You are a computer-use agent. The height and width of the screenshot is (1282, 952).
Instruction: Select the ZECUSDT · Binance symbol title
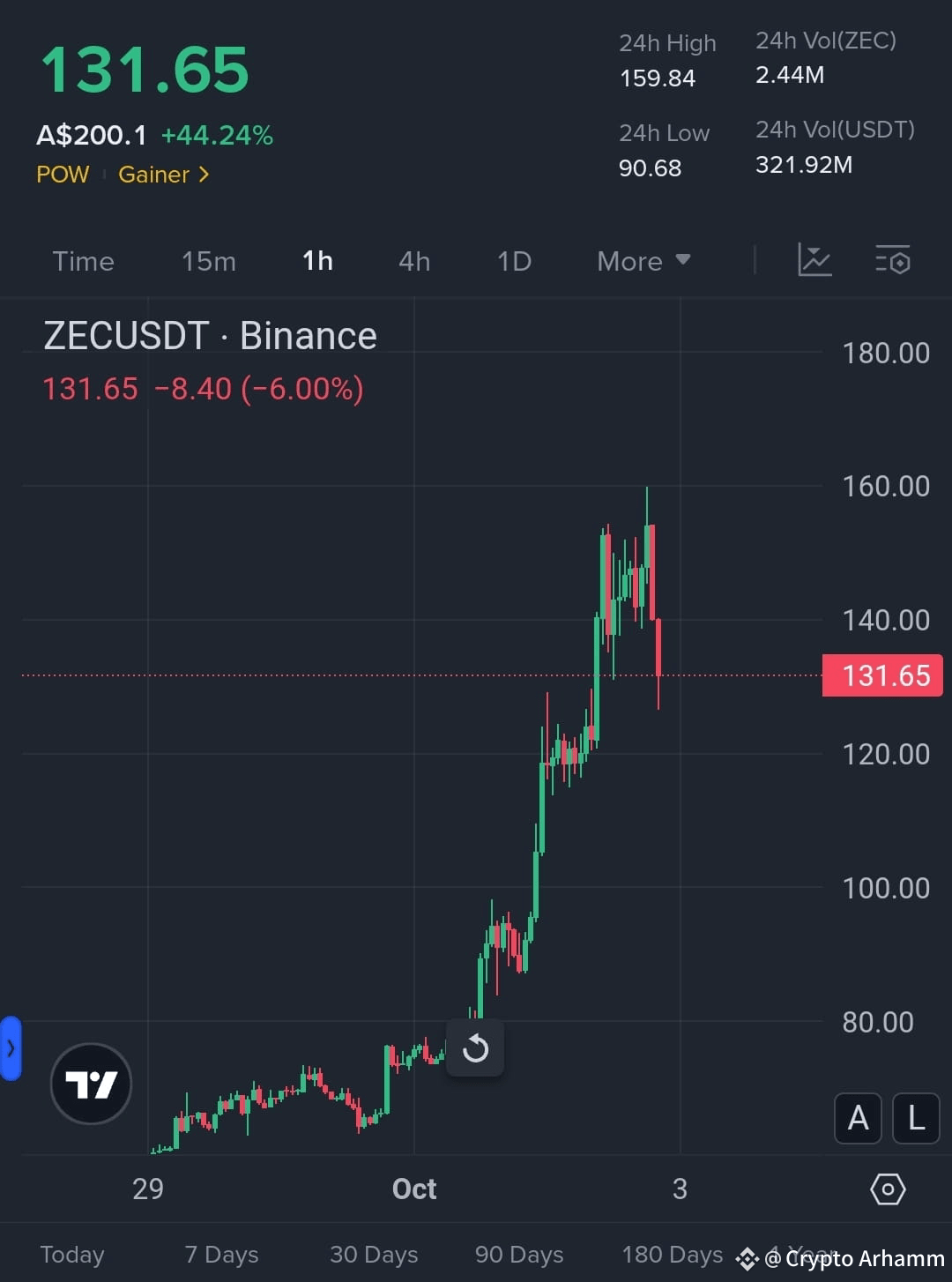[x=210, y=335]
